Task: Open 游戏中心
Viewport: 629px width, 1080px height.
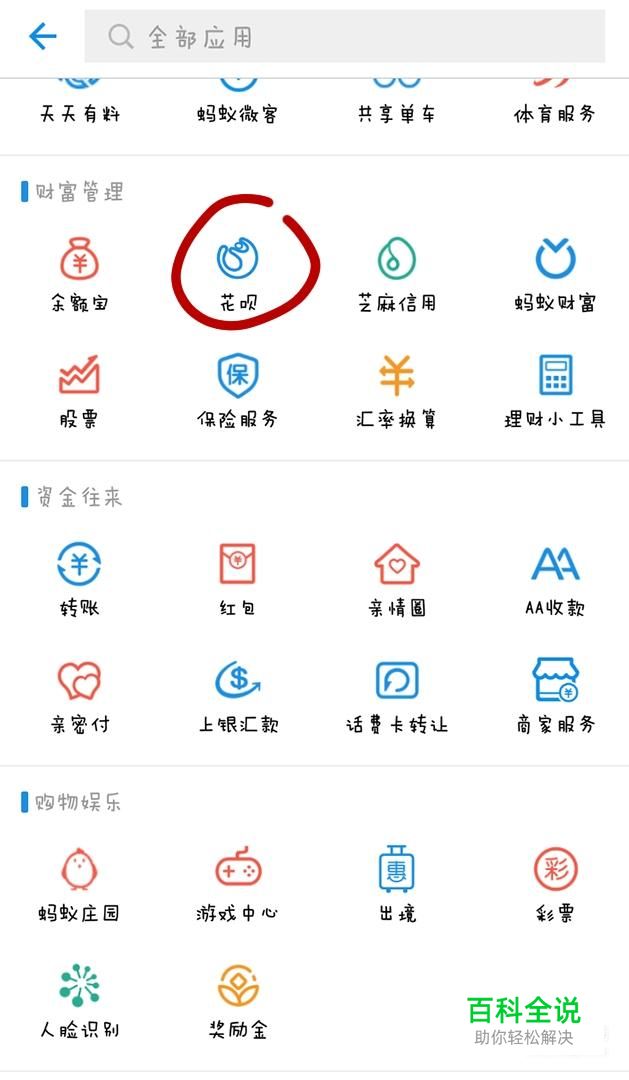Action: pos(238,885)
